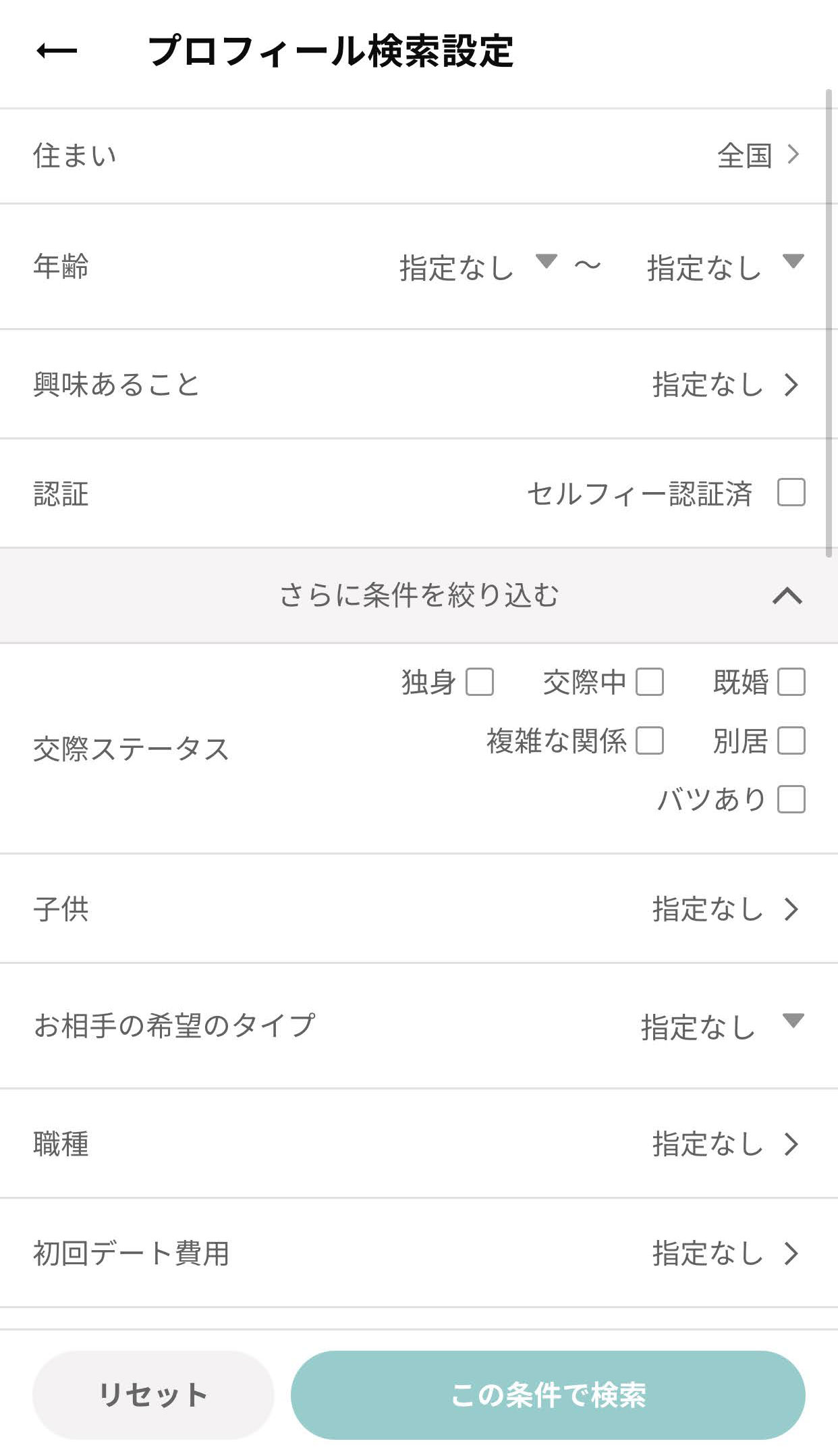The width and height of the screenshot is (838, 1456).
Task: Tap この条件で検索 to search
Action: [x=548, y=1395]
